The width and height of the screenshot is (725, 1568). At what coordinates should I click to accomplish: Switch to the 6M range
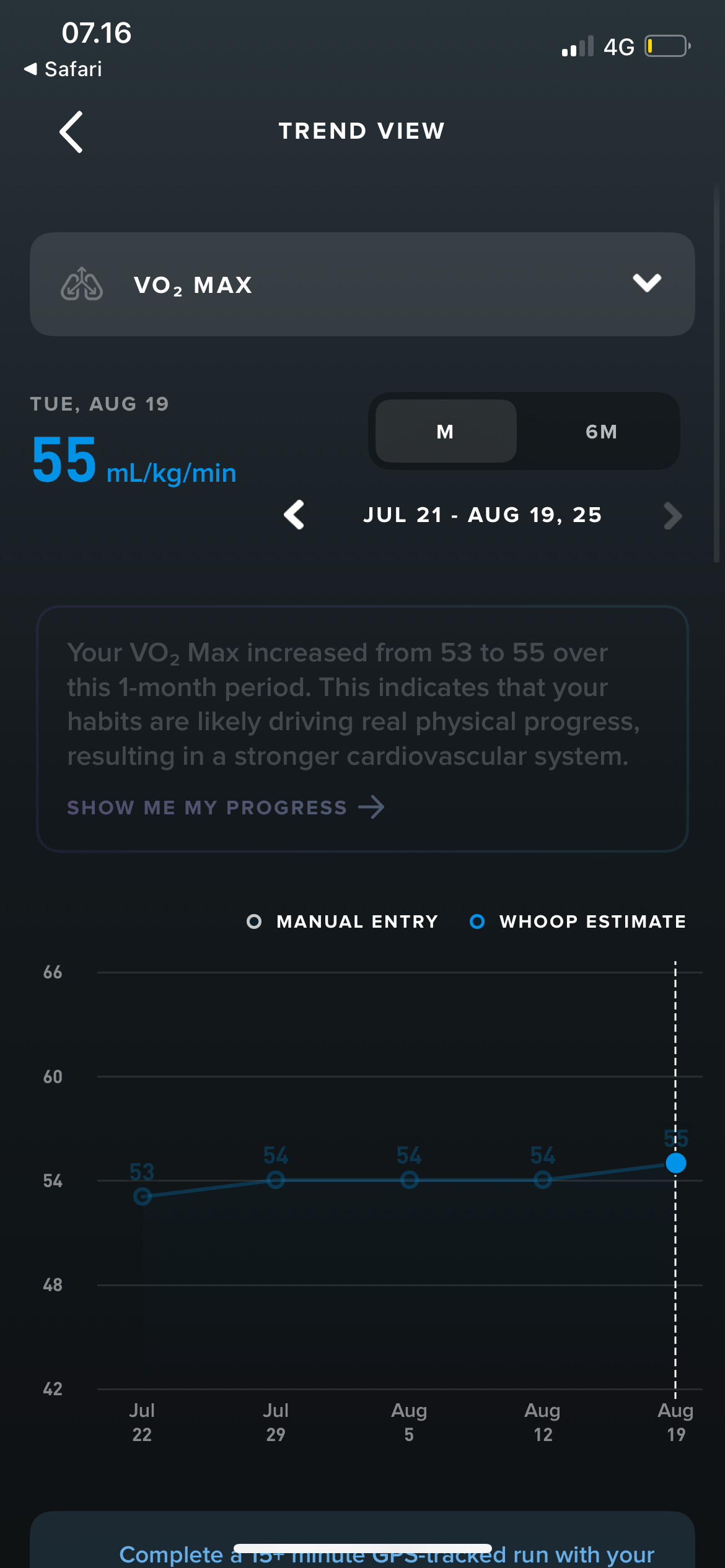click(x=601, y=431)
